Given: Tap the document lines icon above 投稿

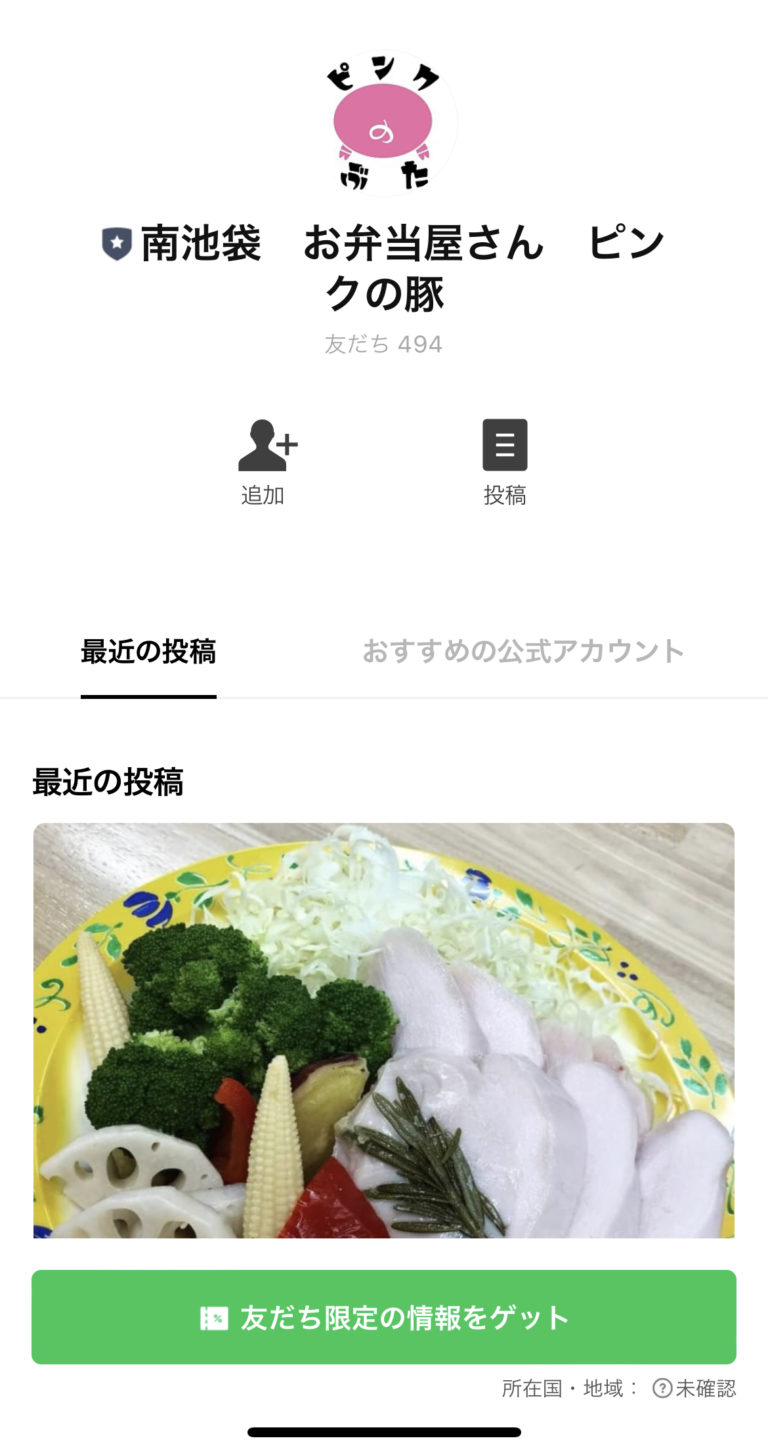Looking at the screenshot, I should [x=505, y=444].
